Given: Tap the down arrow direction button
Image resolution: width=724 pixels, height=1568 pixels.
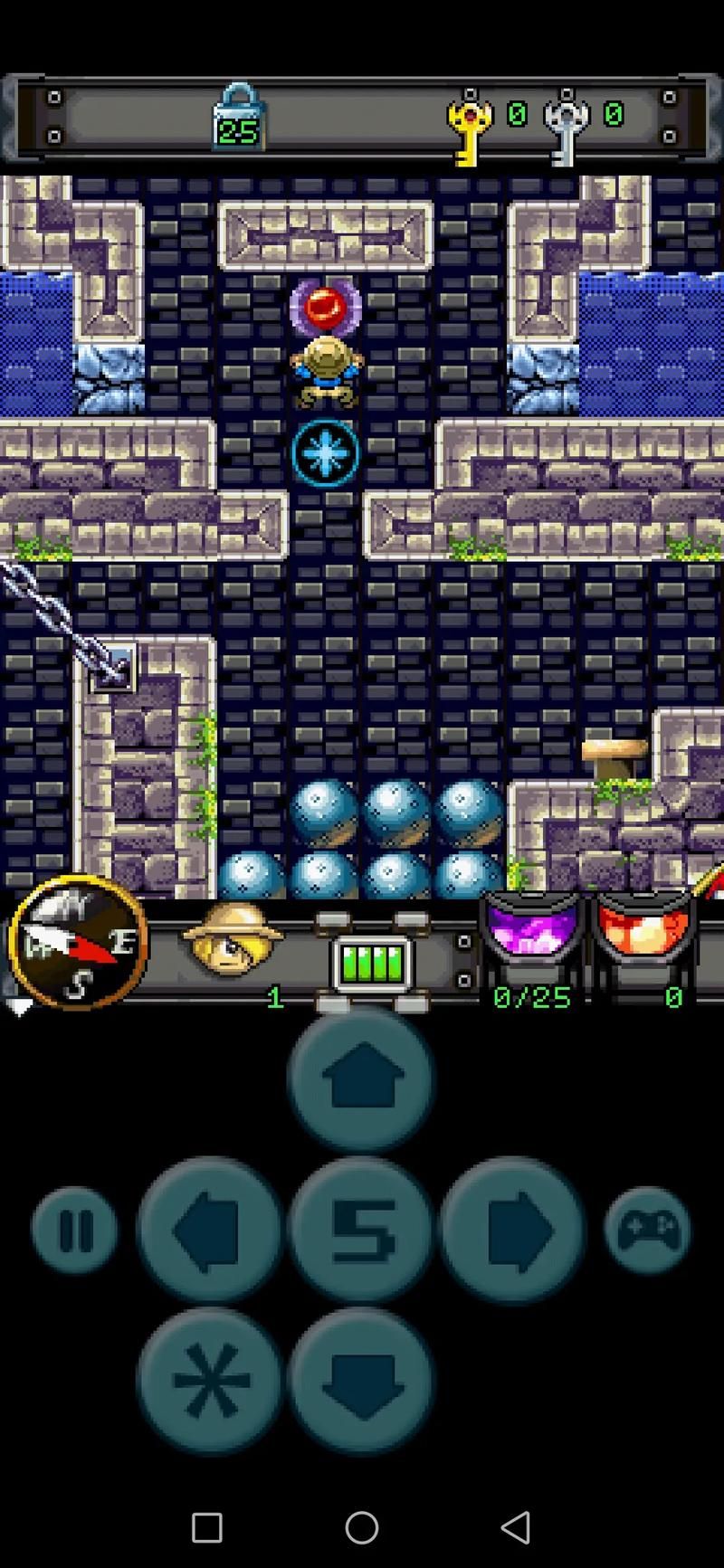Looking at the screenshot, I should pos(361,1381).
